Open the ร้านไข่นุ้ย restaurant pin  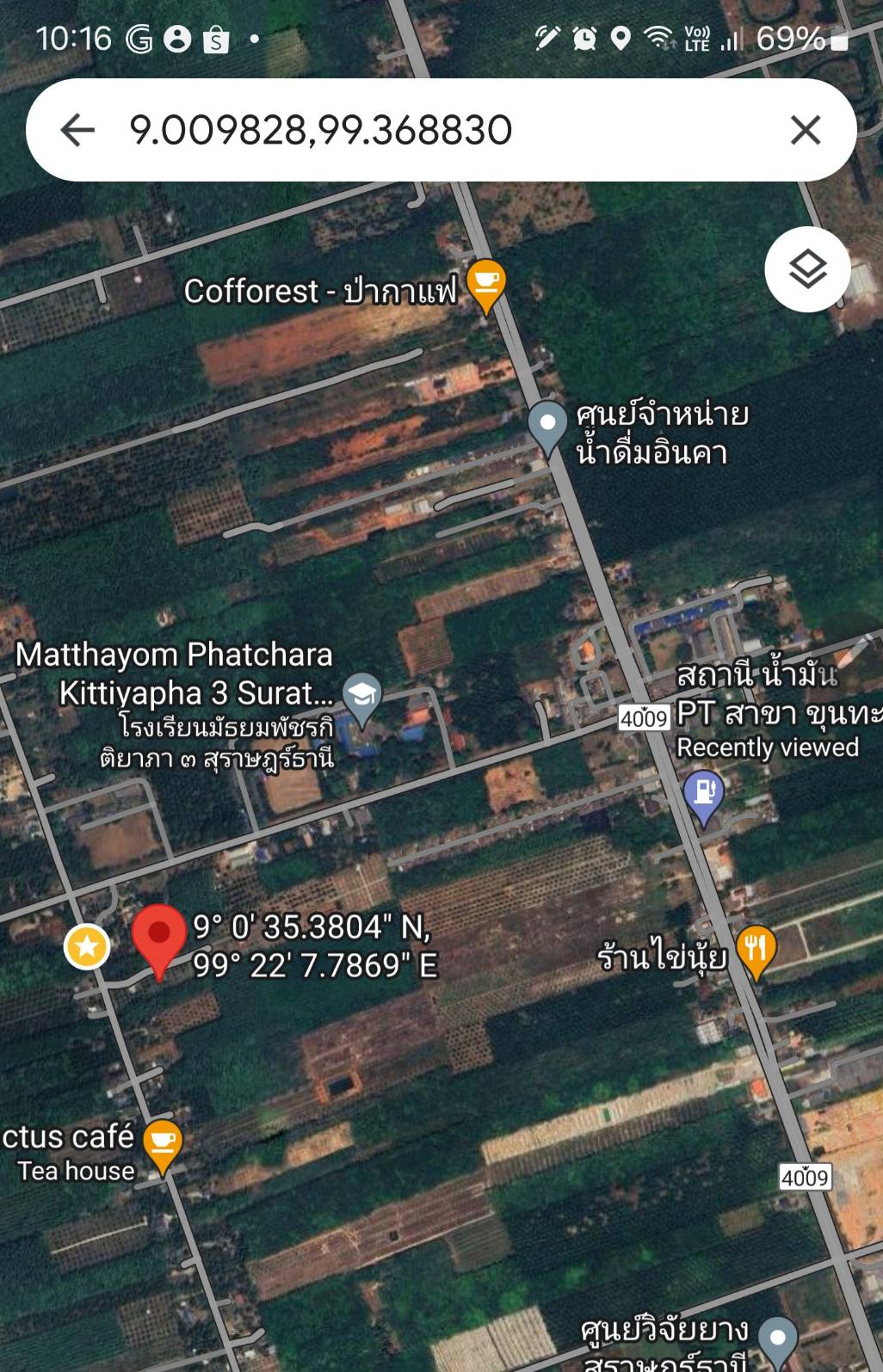(x=756, y=950)
